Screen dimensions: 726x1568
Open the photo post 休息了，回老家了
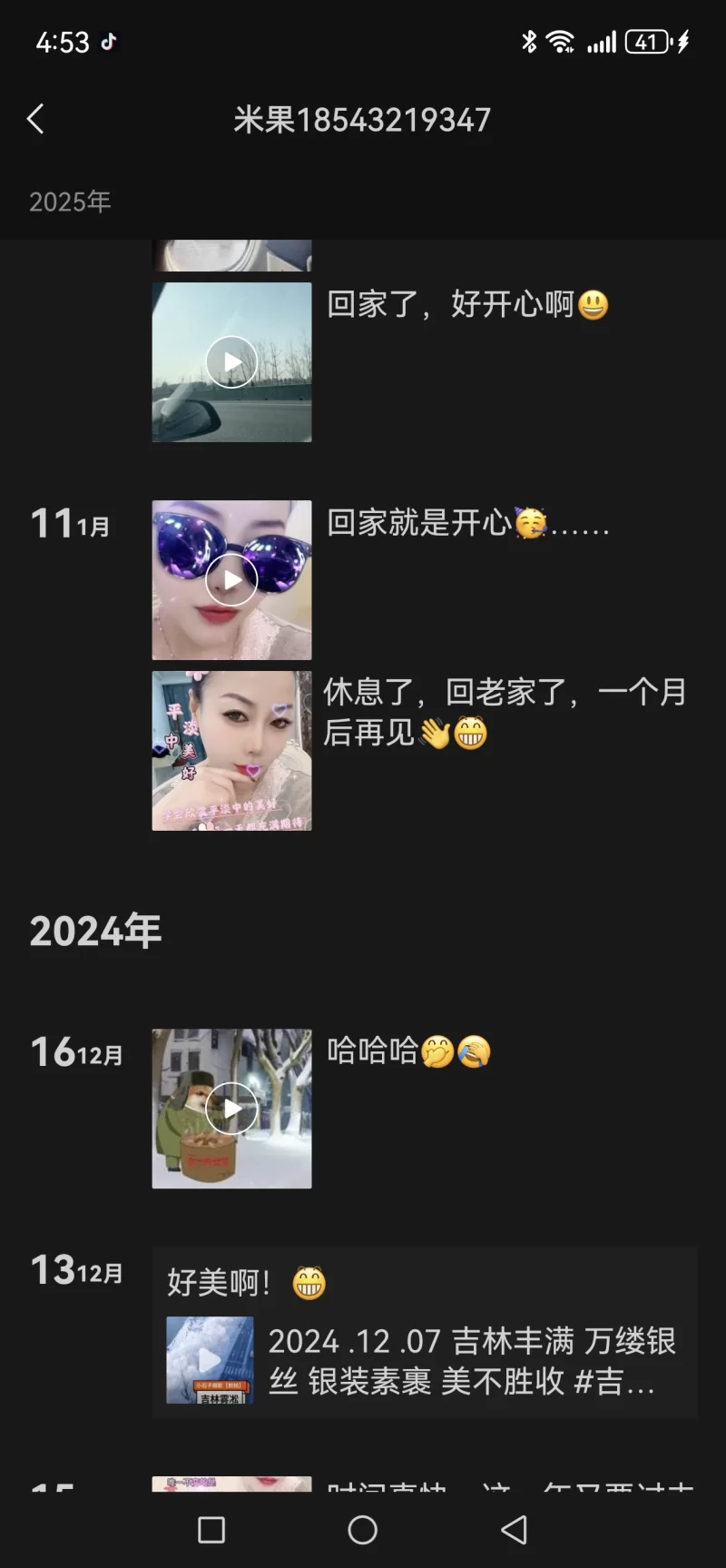[x=231, y=751]
